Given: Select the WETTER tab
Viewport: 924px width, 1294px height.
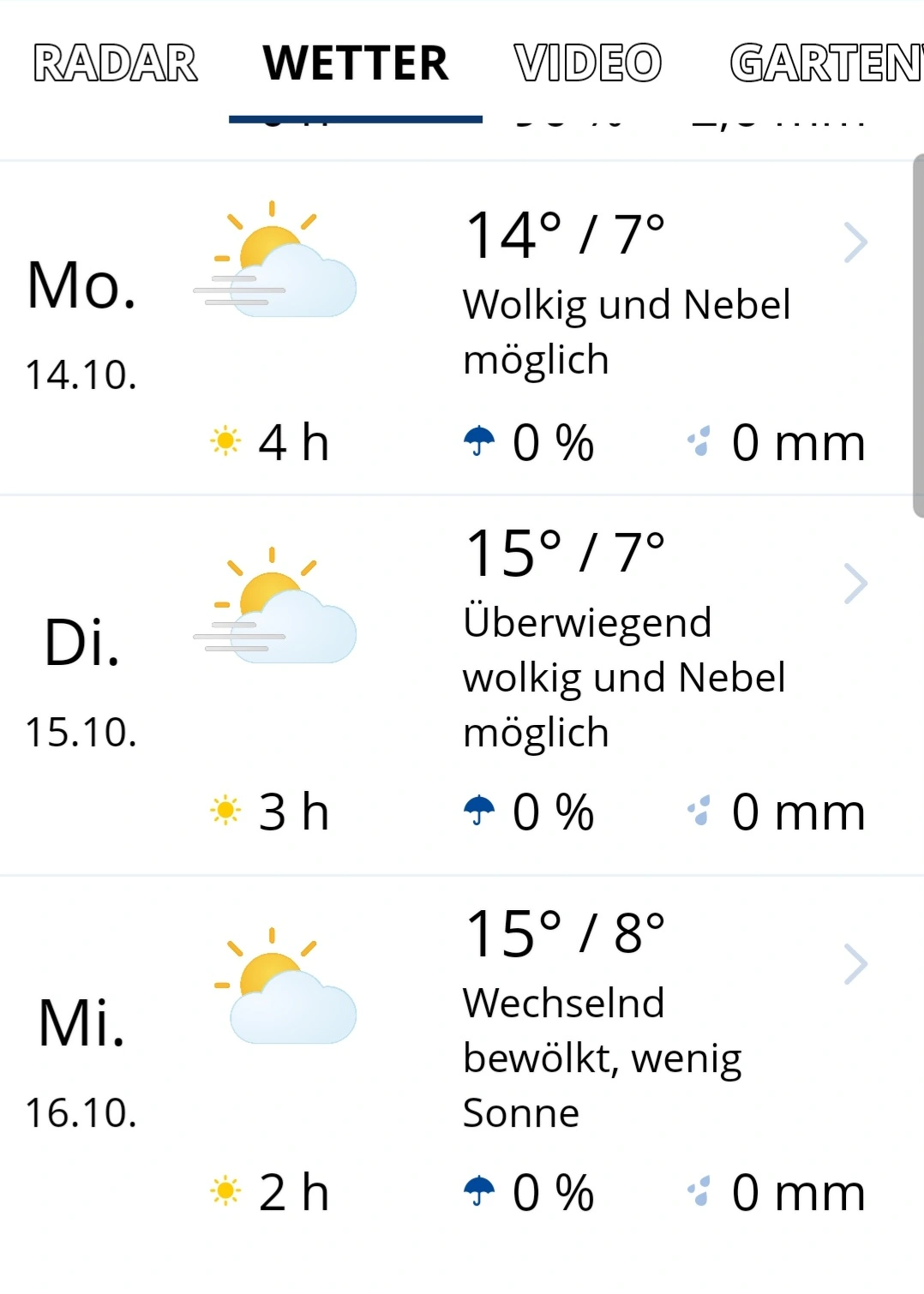Looking at the screenshot, I should pyautogui.click(x=355, y=63).
